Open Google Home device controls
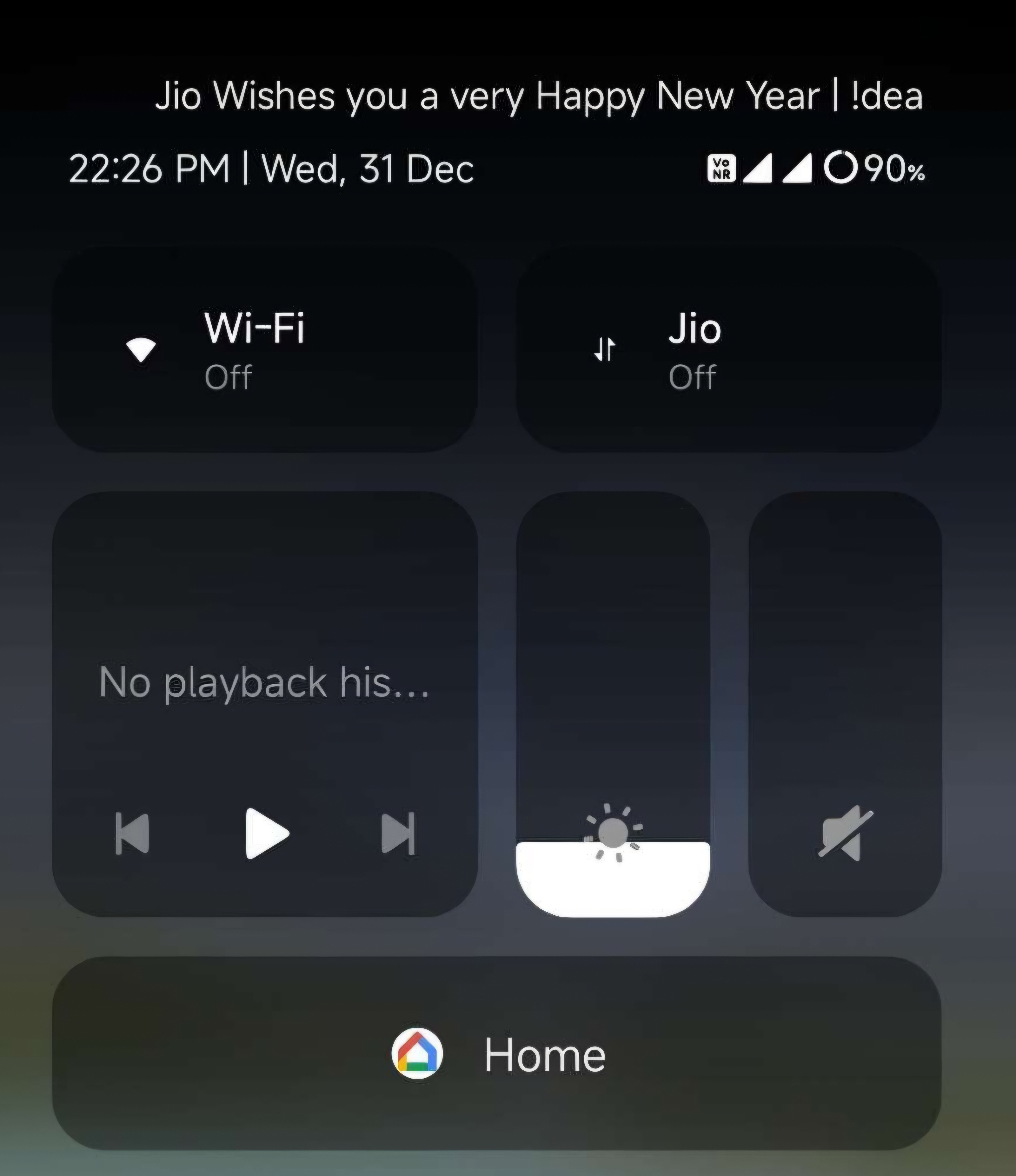 tap(497, 1054)
